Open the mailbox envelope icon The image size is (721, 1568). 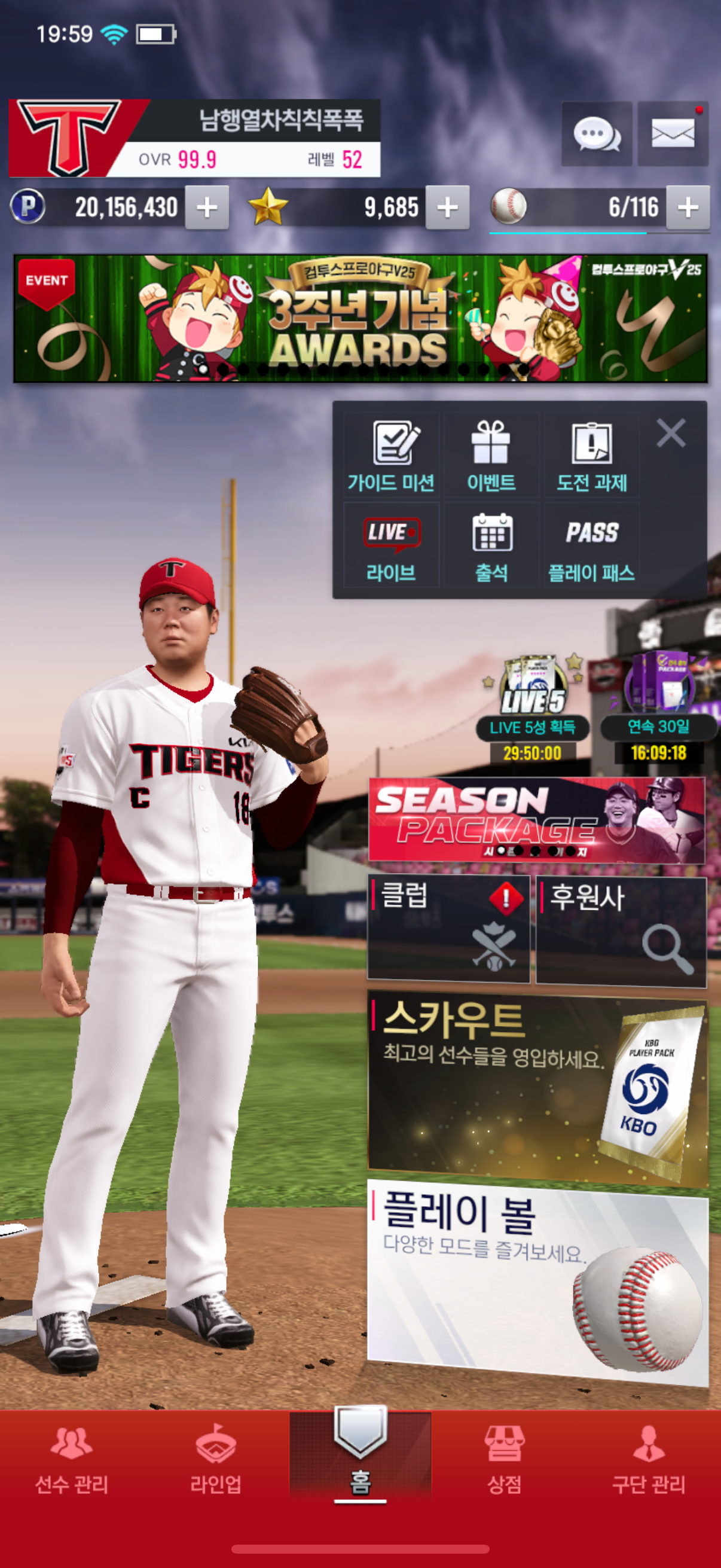[673, 133]
